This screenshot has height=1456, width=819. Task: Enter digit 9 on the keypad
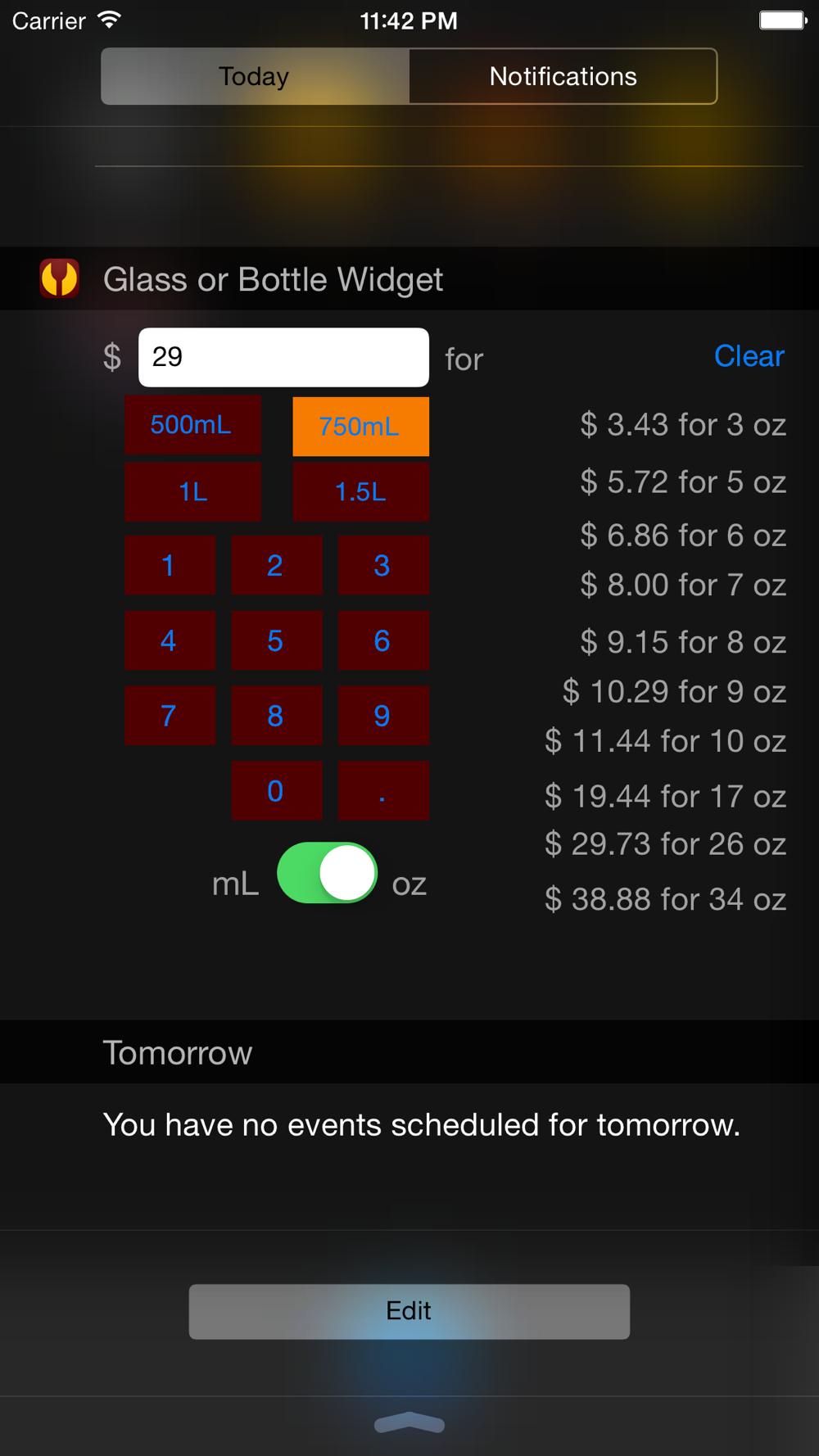[x=383, y=716]
